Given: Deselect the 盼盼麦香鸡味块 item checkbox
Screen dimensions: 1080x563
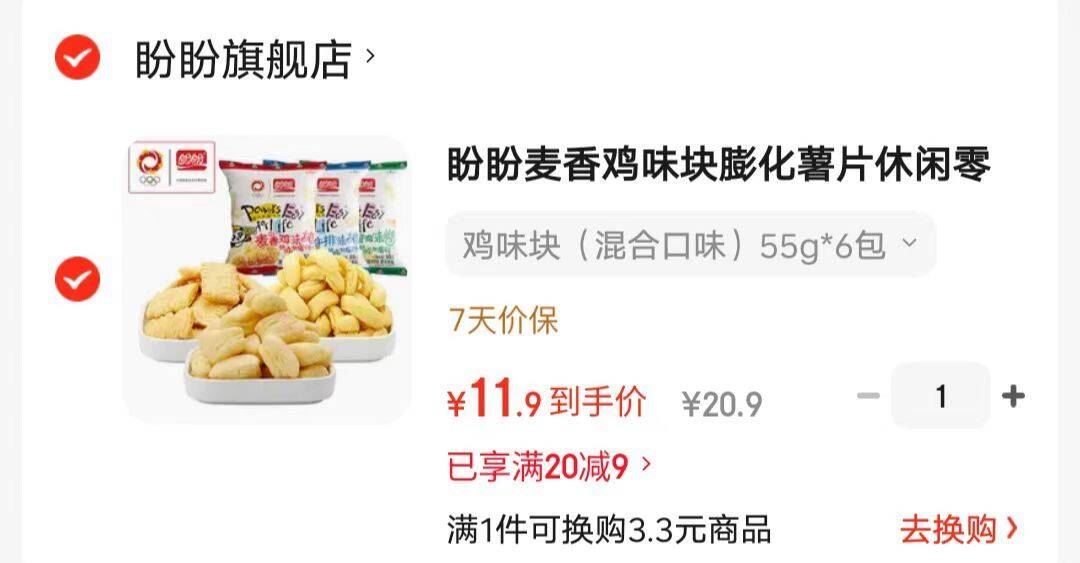Looking at the screenshot, I should (77, 279).
